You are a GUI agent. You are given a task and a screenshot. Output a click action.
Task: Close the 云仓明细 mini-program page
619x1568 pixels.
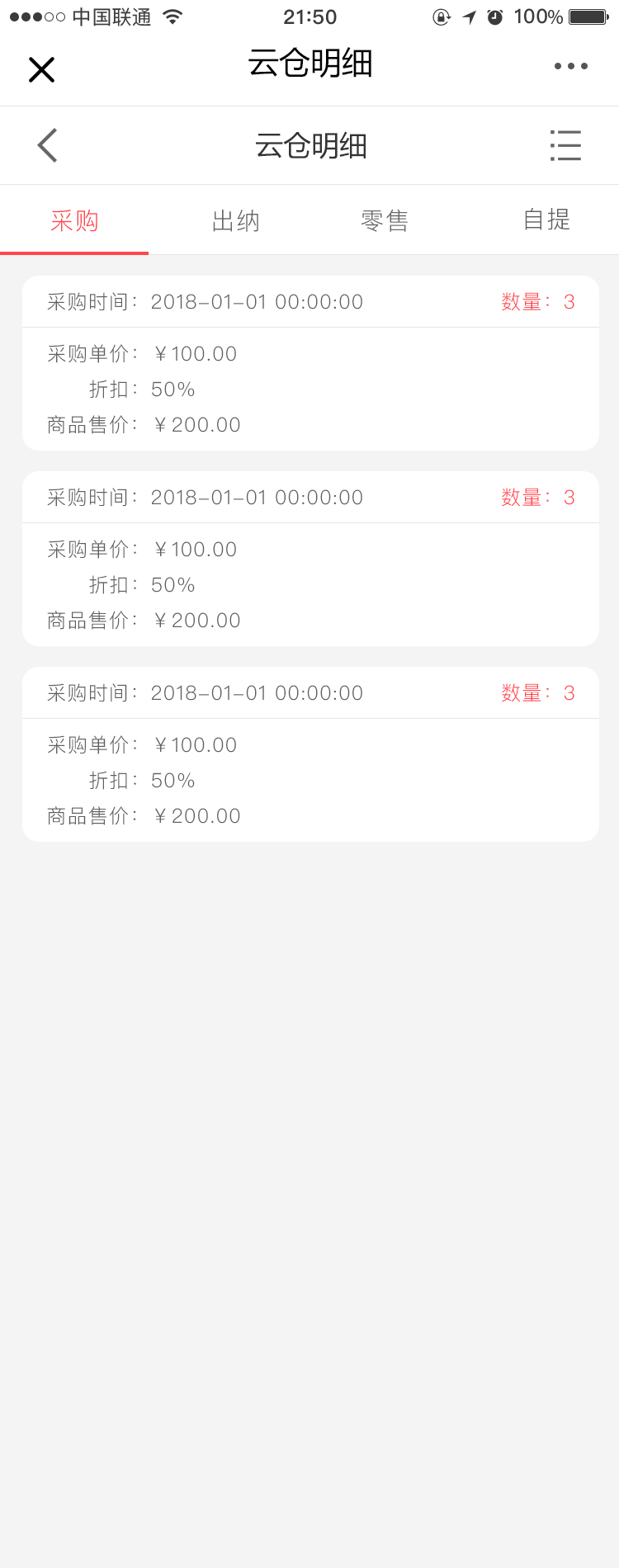(41, 69)
